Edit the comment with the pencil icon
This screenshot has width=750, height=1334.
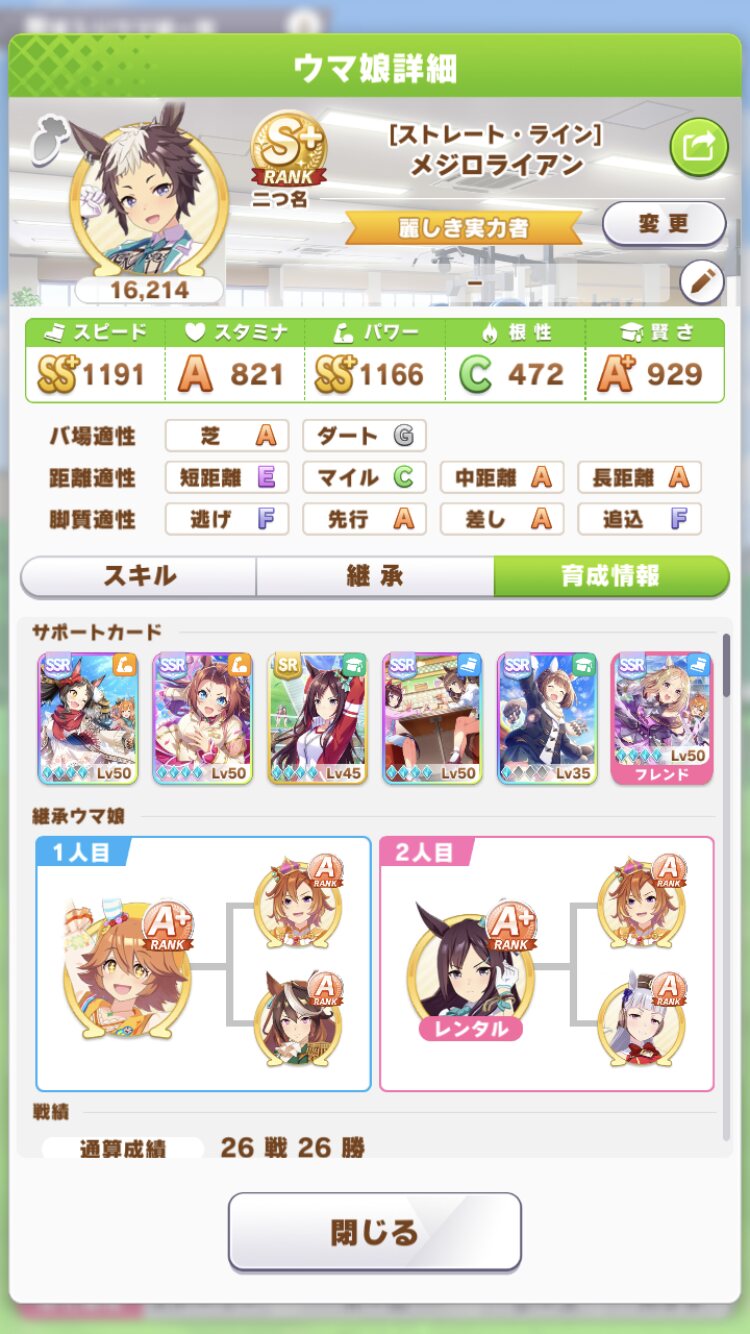pos(701,283)
